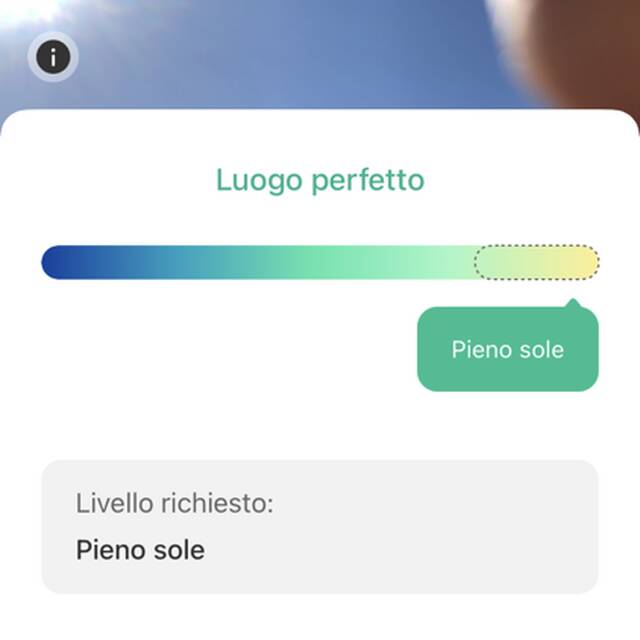Open the info icon
The height and width of the screenshot is (640, 640).
point(54,56)
